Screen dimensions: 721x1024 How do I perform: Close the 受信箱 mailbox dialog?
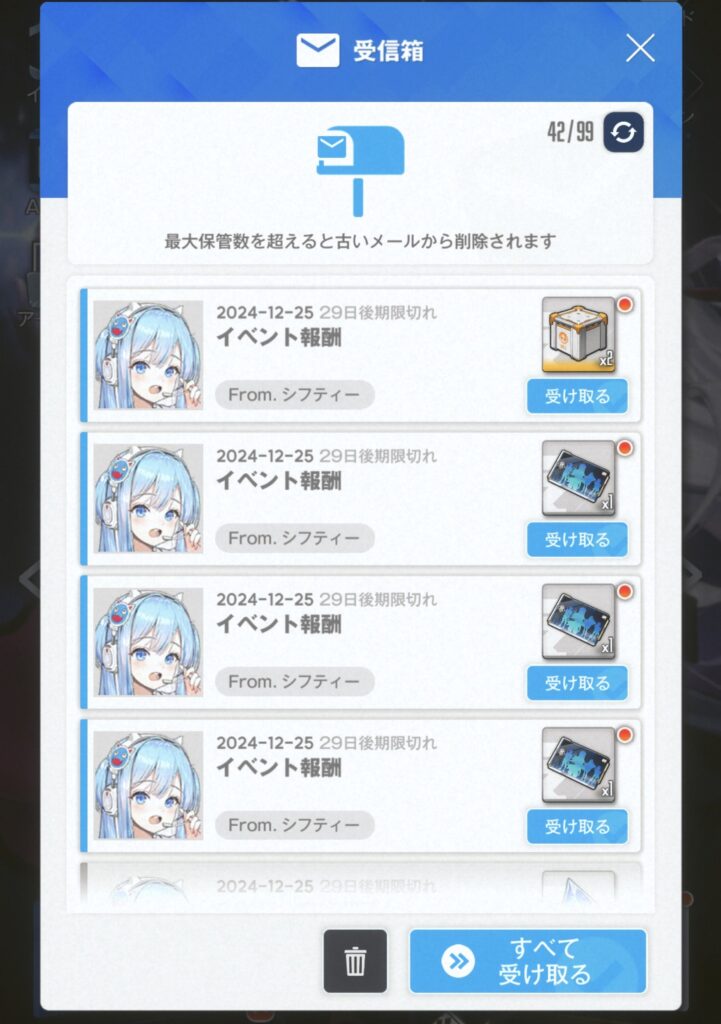640,48
